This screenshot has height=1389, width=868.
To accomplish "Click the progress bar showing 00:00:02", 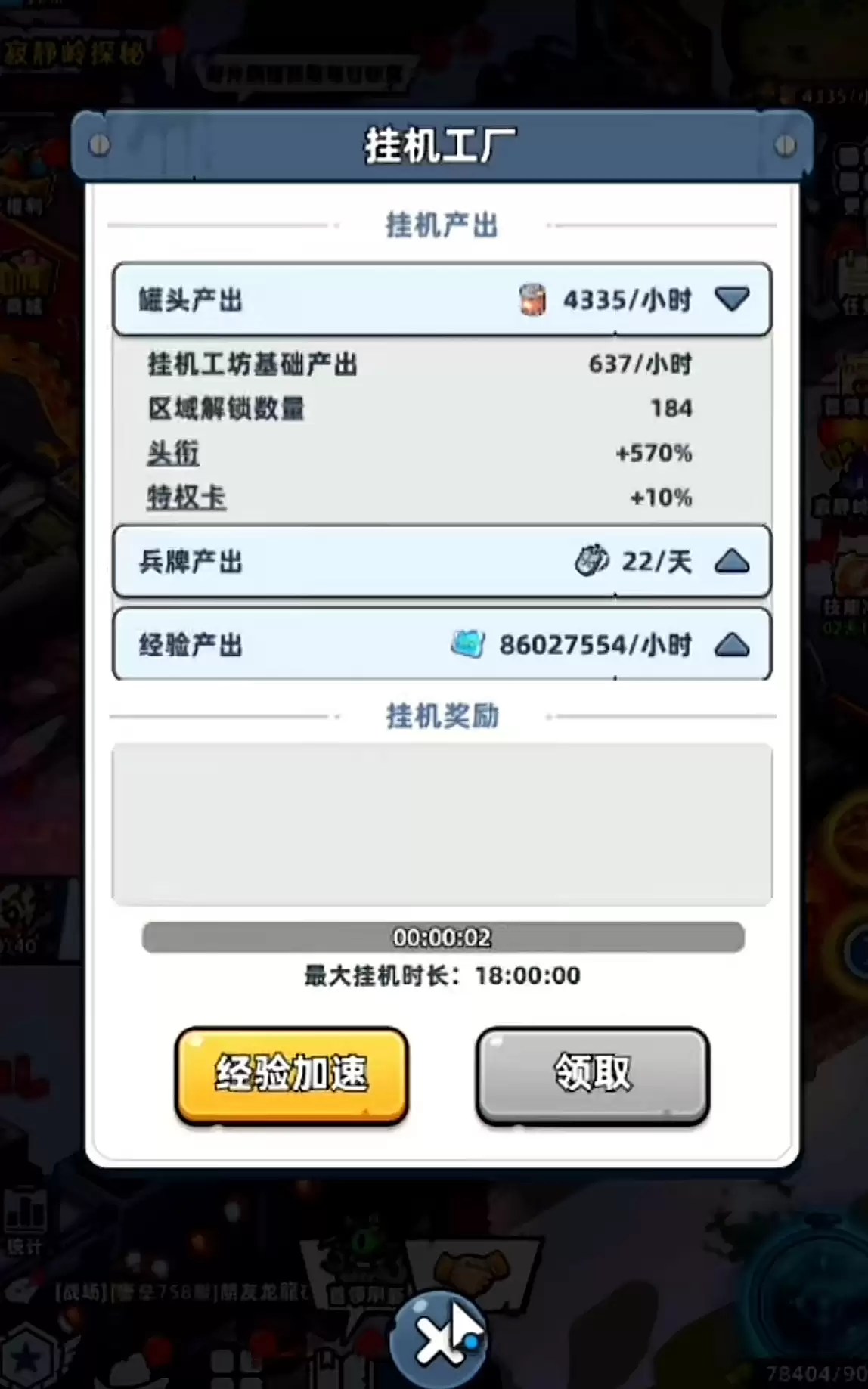I will 442,938.
